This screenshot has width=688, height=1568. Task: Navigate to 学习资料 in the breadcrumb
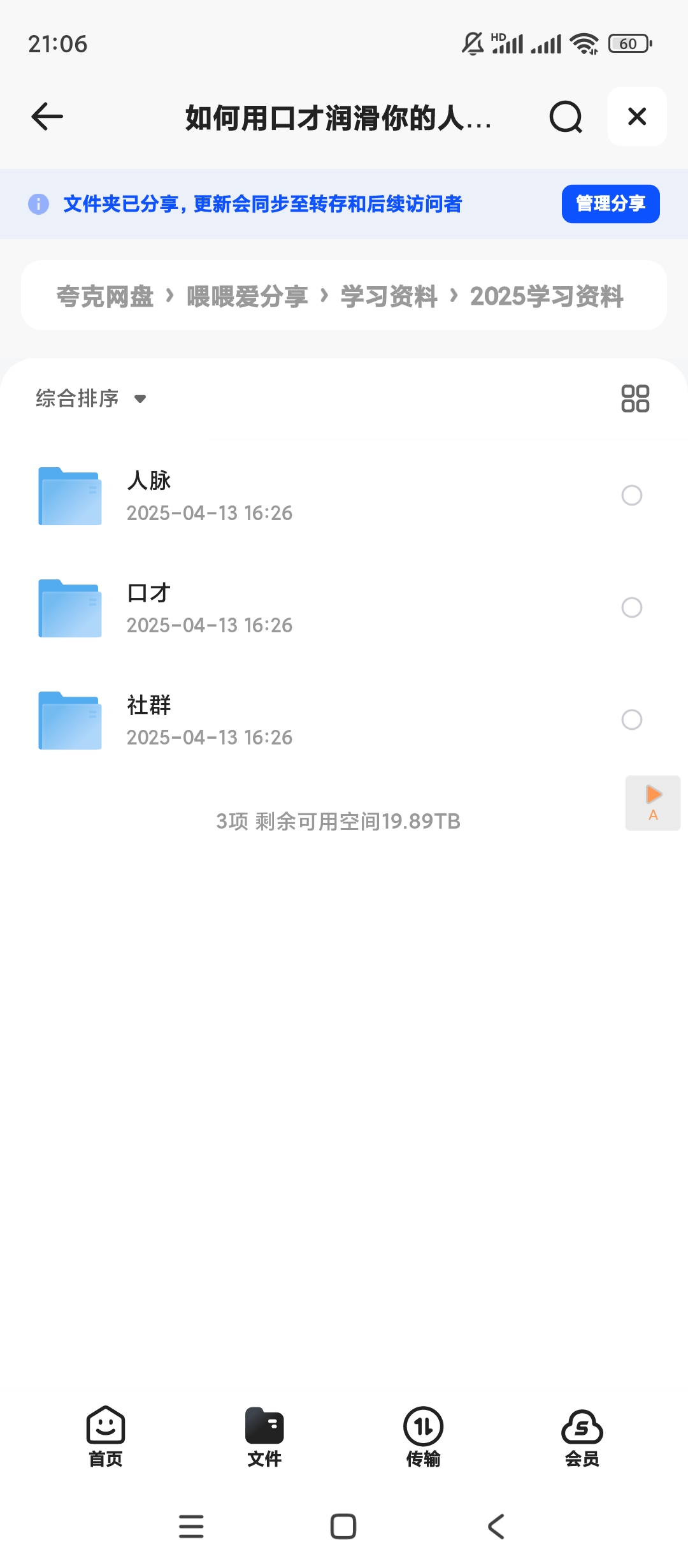[389, 296]
